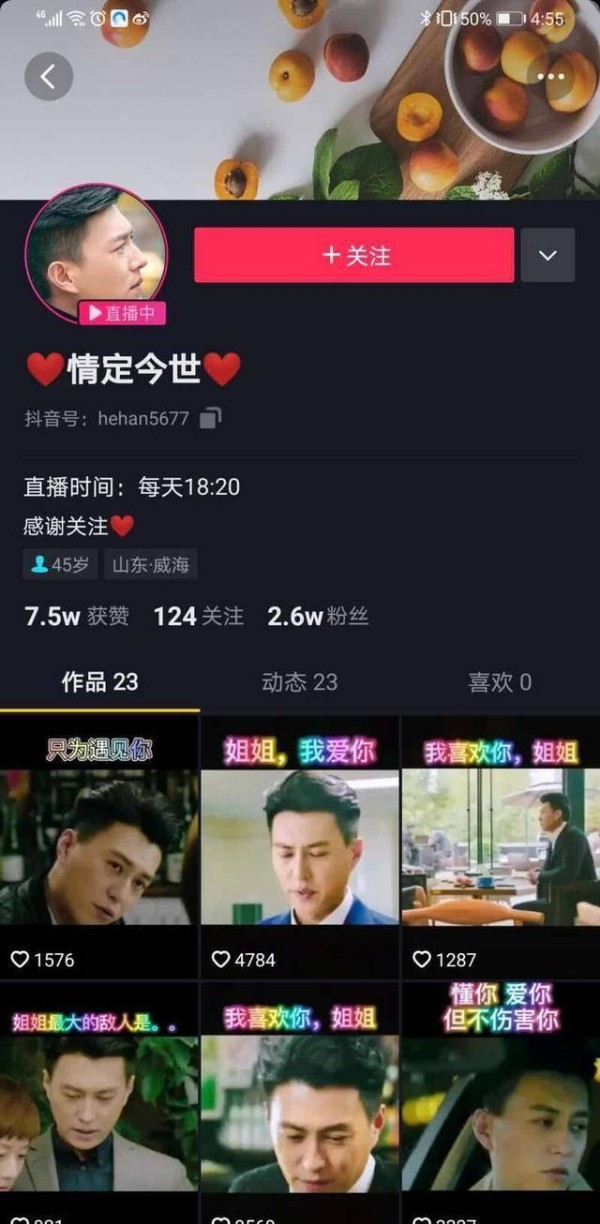Screen dimensions: 600x1224
Task: Copy the Douyin ID hehan5677
Action: (210, 418)
